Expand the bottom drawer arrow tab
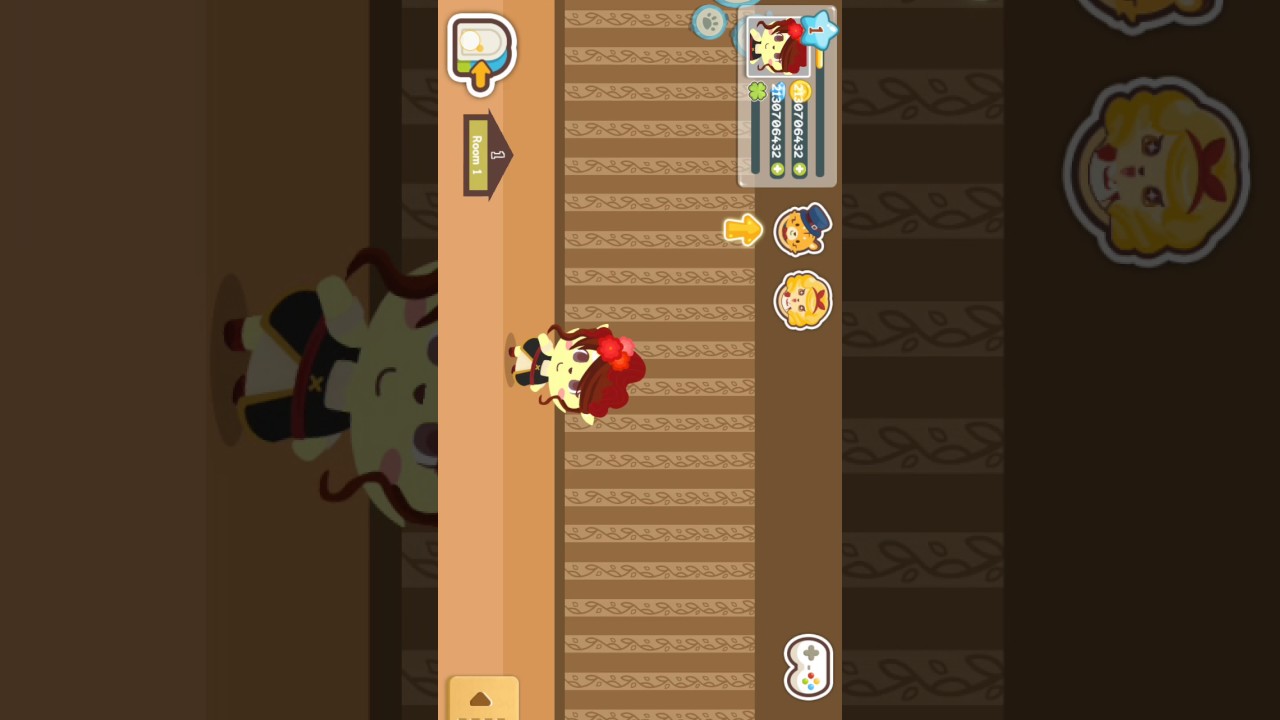This screenshot has width=1280, height=720. [x=483, y=698]
